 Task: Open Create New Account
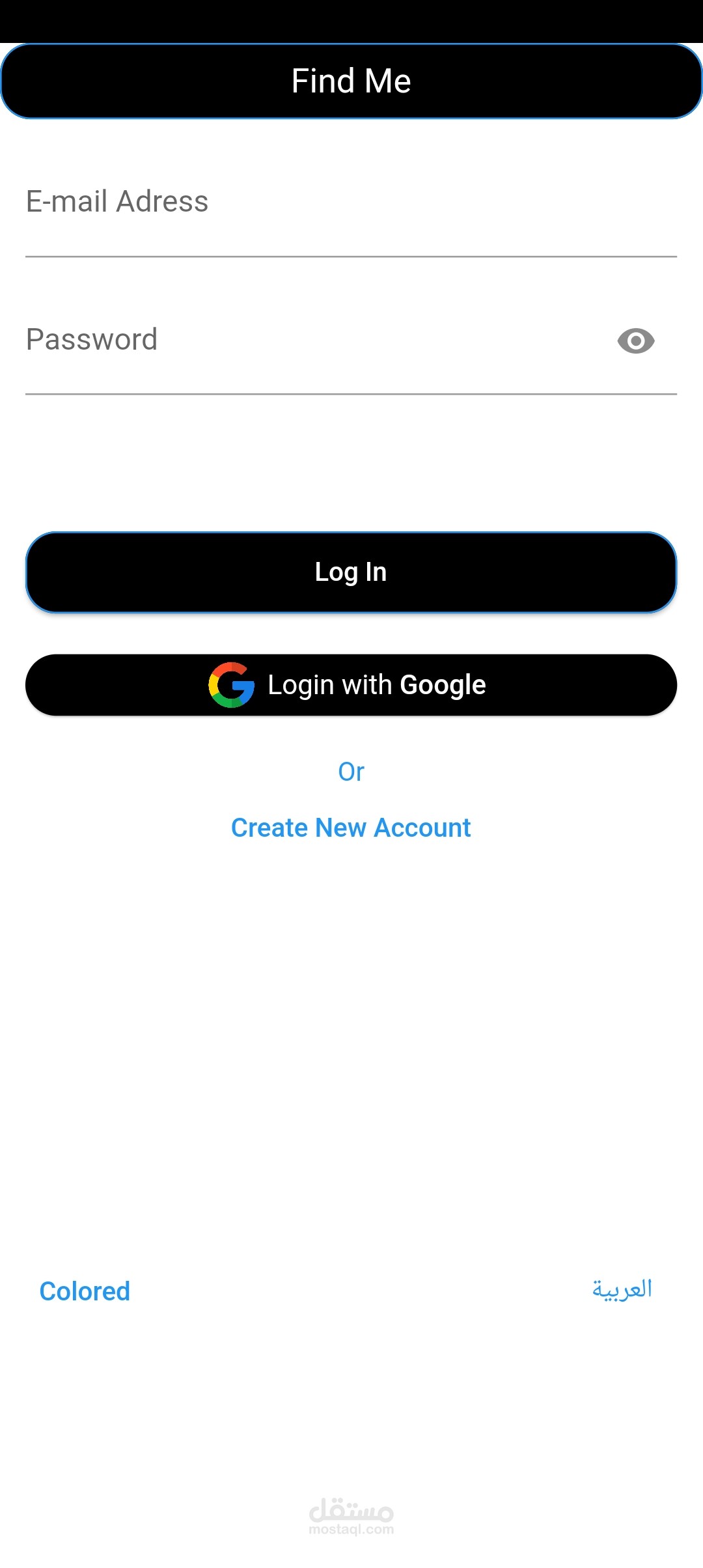(x=351, y=828)
